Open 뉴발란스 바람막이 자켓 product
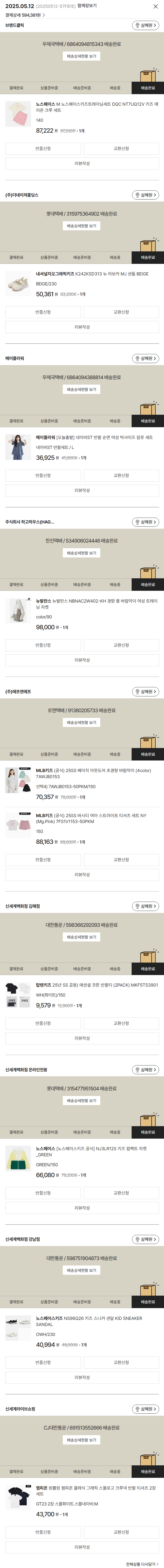 coord(96,604)
